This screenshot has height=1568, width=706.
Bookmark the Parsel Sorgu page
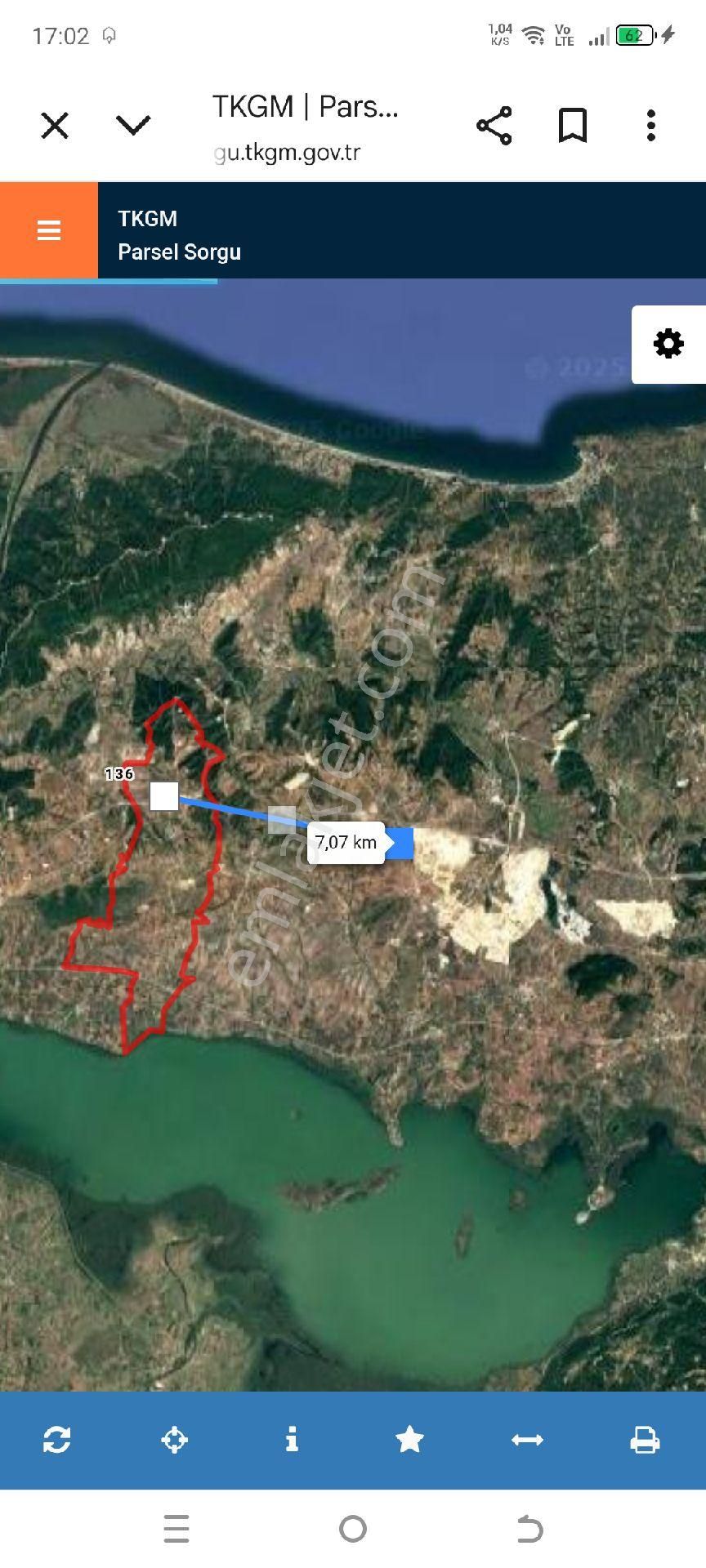click(x=572, y=124)
